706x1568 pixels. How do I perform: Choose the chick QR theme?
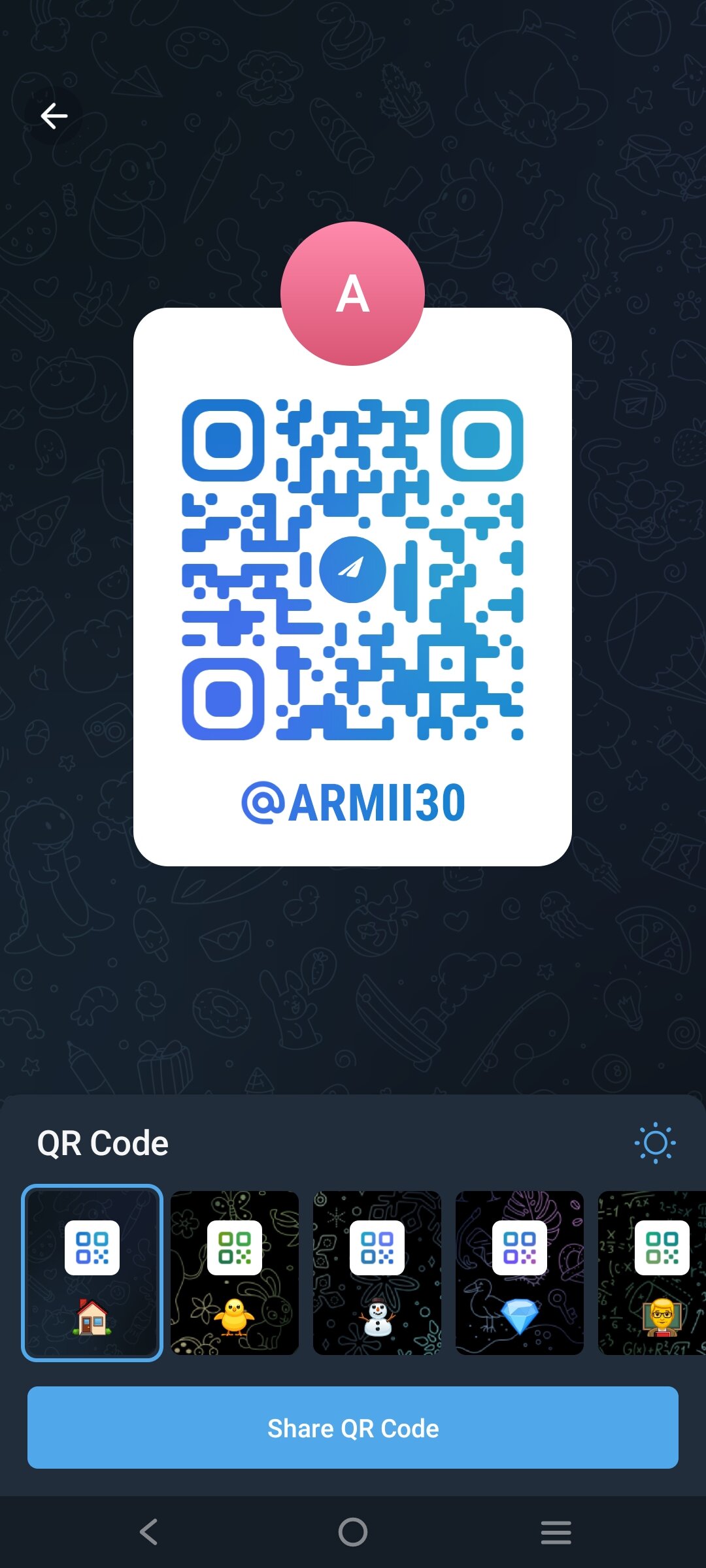(235, 1273)
